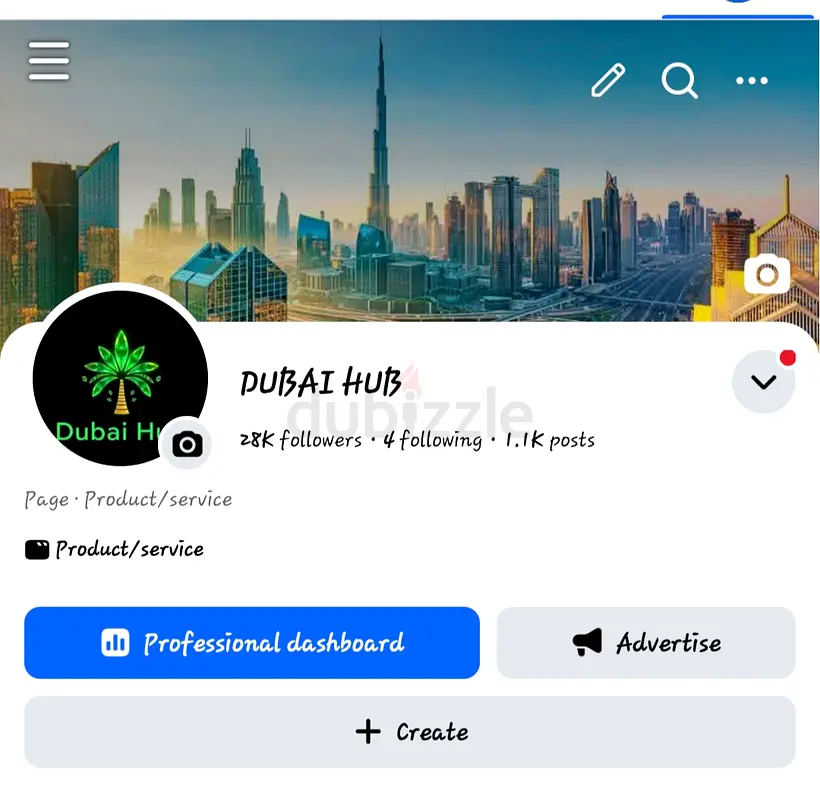Open the hamburger menu
The height and width of the screenshot is (800, 820).
coord(49,61)
